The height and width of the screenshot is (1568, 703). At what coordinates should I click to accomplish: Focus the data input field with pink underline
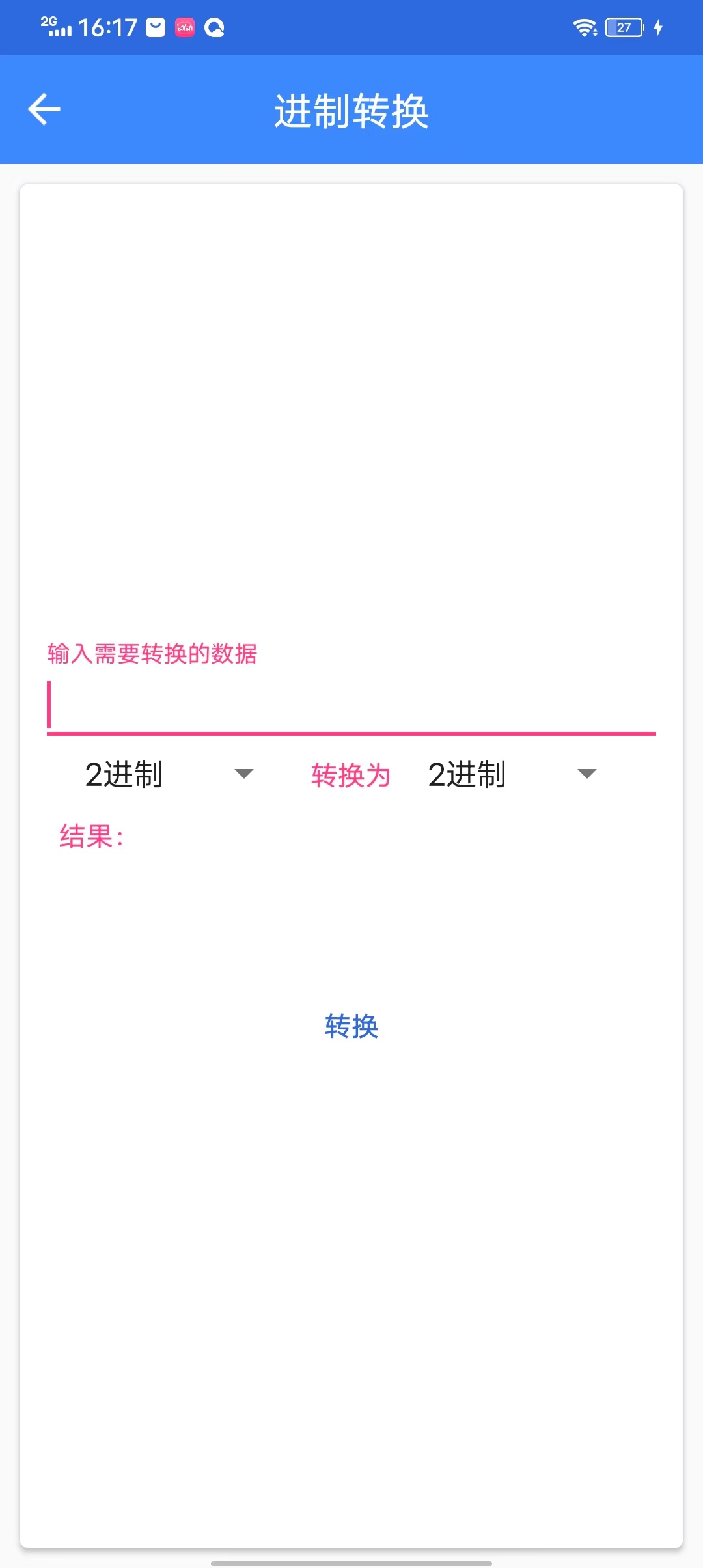click(351, 703)
